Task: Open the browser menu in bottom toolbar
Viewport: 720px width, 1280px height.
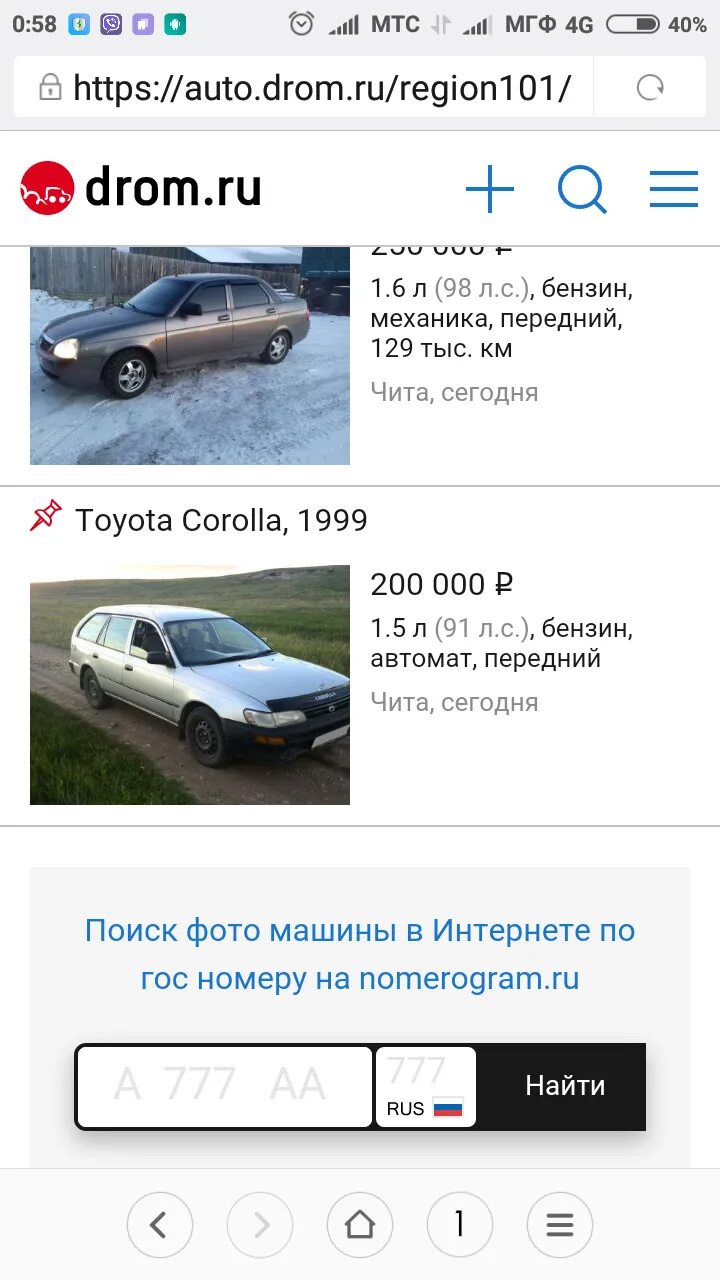Action: (559, 1224)
